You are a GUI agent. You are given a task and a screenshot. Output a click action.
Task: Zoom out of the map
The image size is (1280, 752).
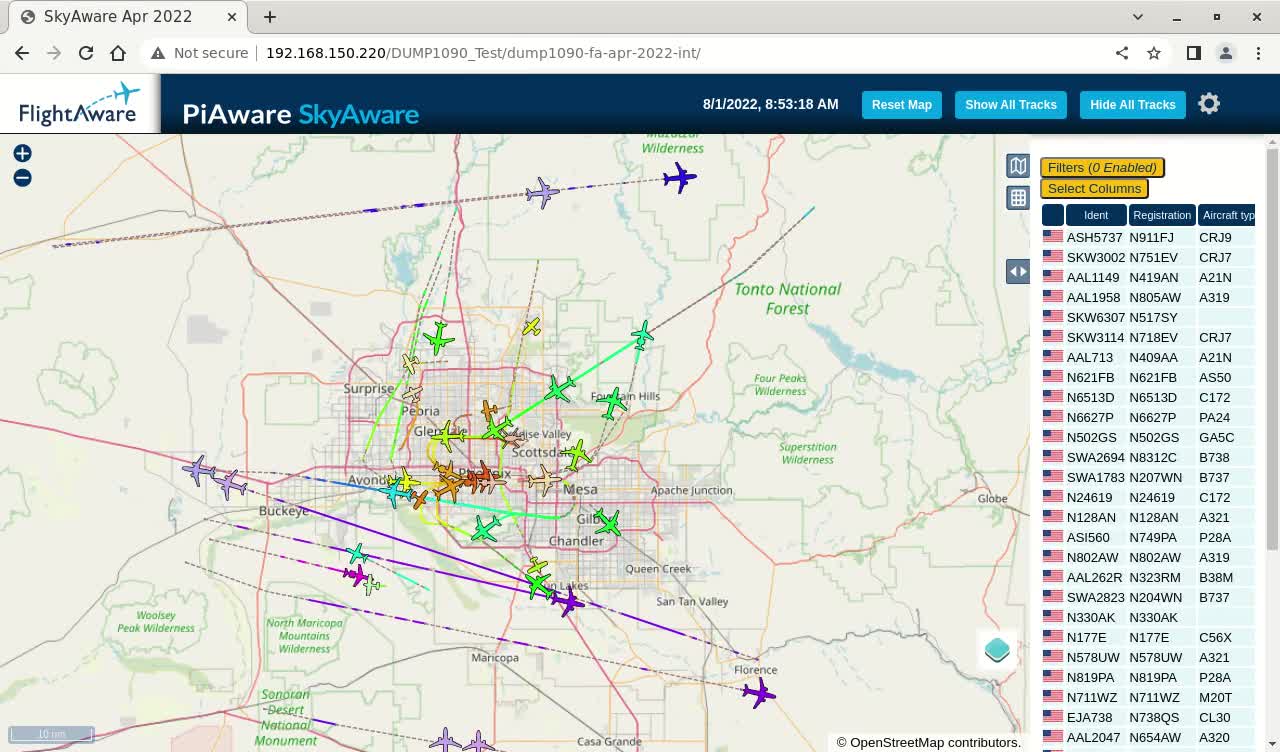point(22,178)
